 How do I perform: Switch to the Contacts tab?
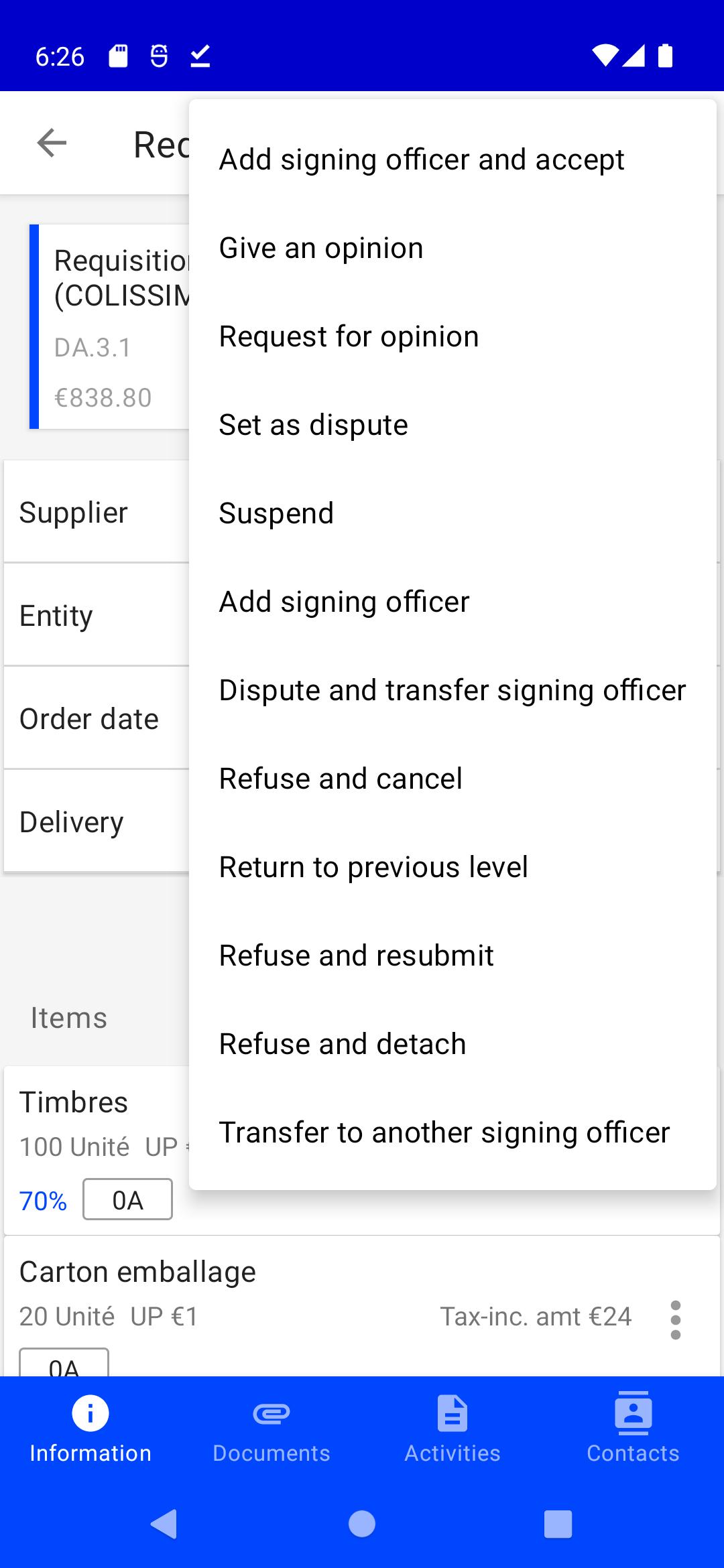tap(633, 1427)
